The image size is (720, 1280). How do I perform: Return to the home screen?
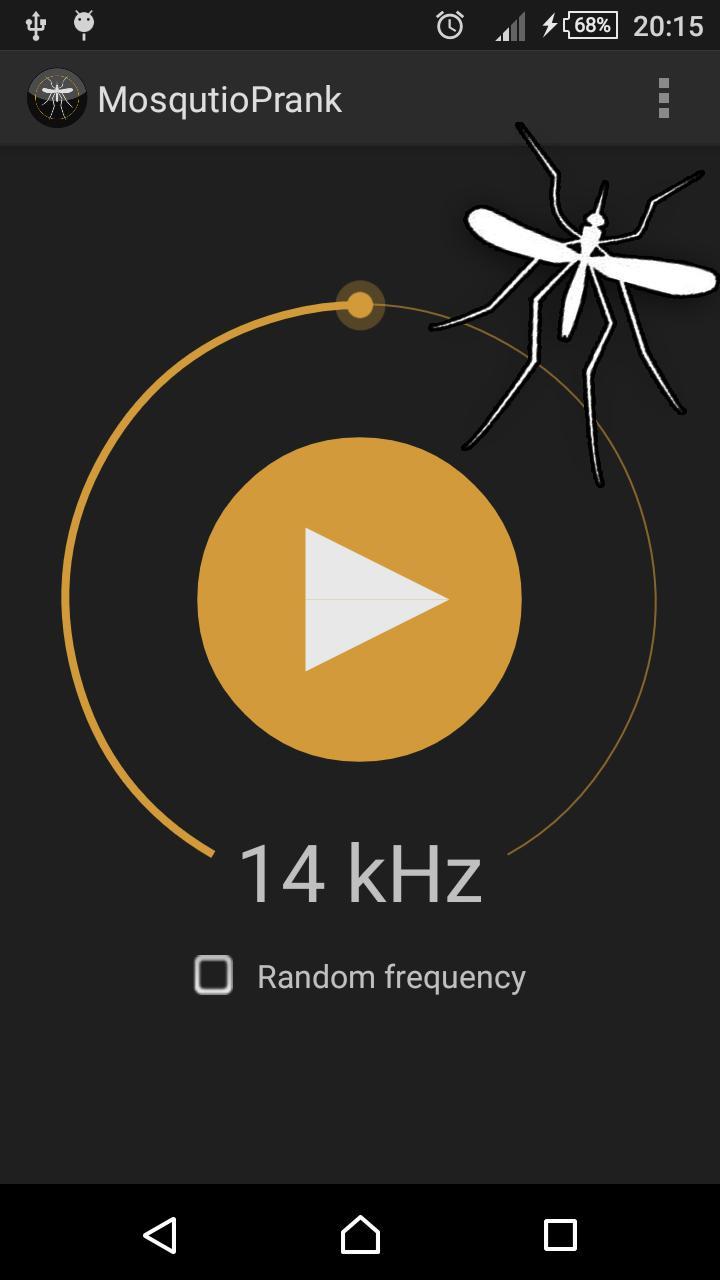360,1235
